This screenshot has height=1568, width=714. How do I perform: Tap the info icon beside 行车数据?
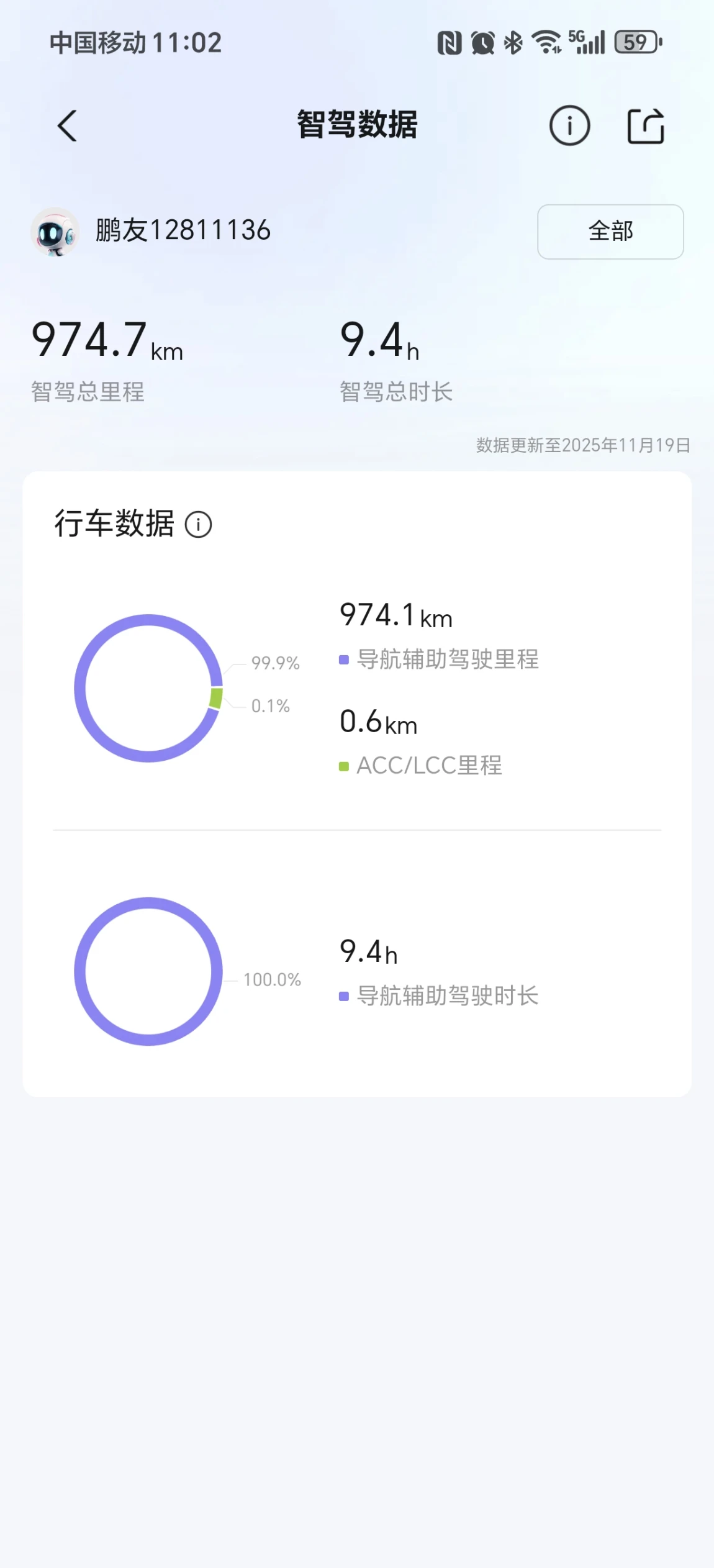point(199,525)
